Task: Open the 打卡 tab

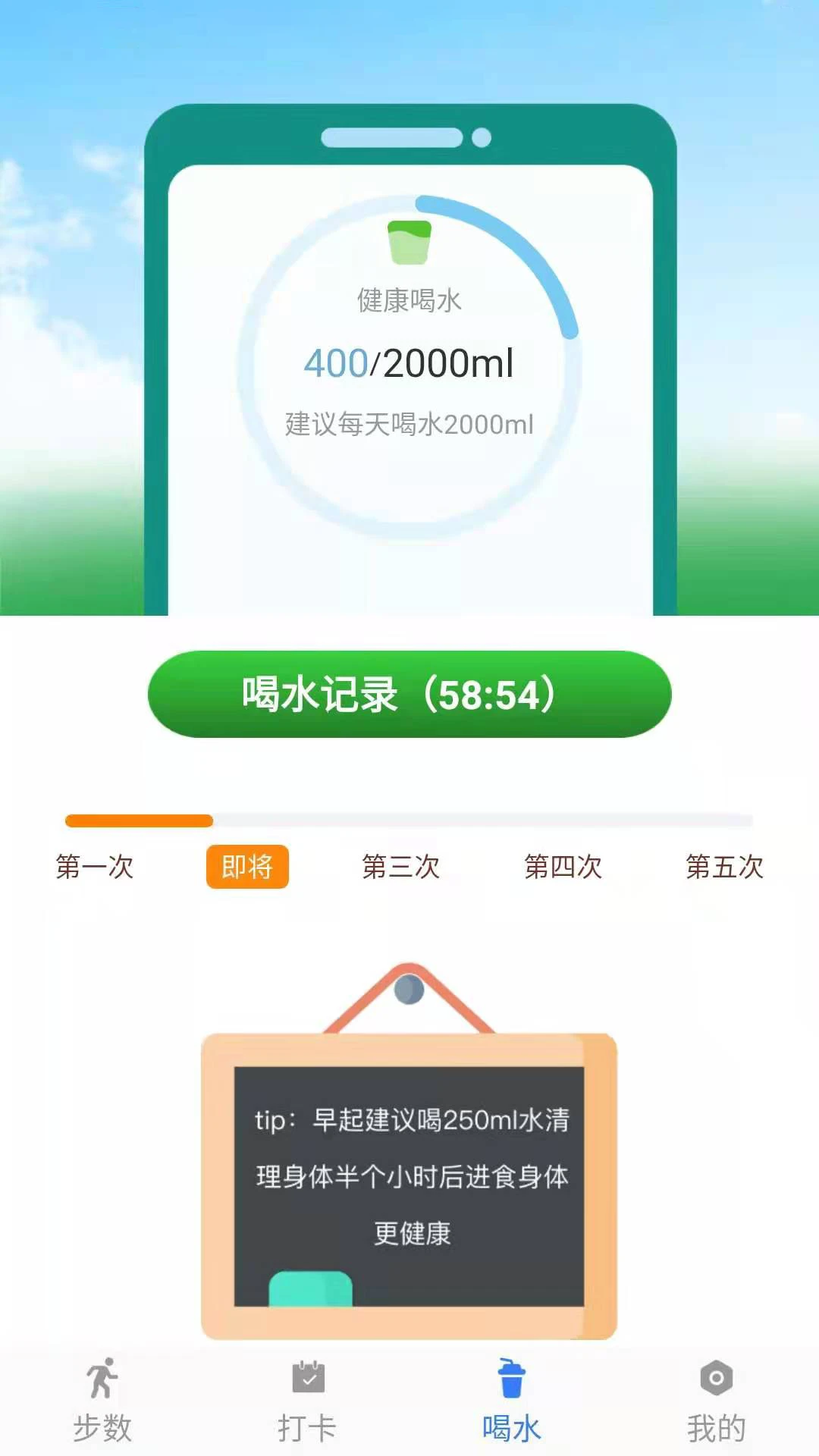Action: pyautogui.click(x=307, y=1401)
